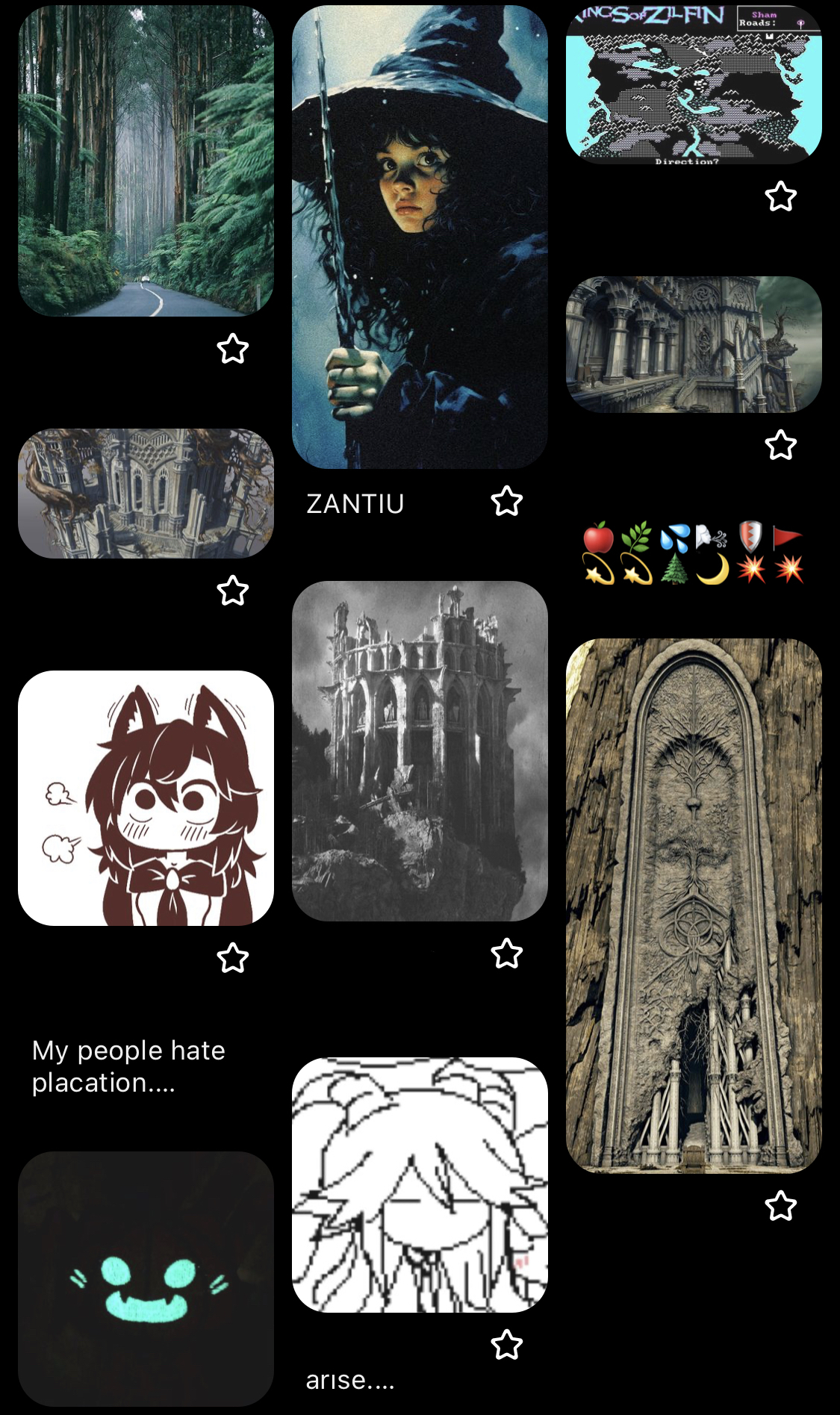The width and height of the screenshot is (840, 1415).
Task: Open the retro pixel map game screenshot
Action: click(x=694, y=84)
